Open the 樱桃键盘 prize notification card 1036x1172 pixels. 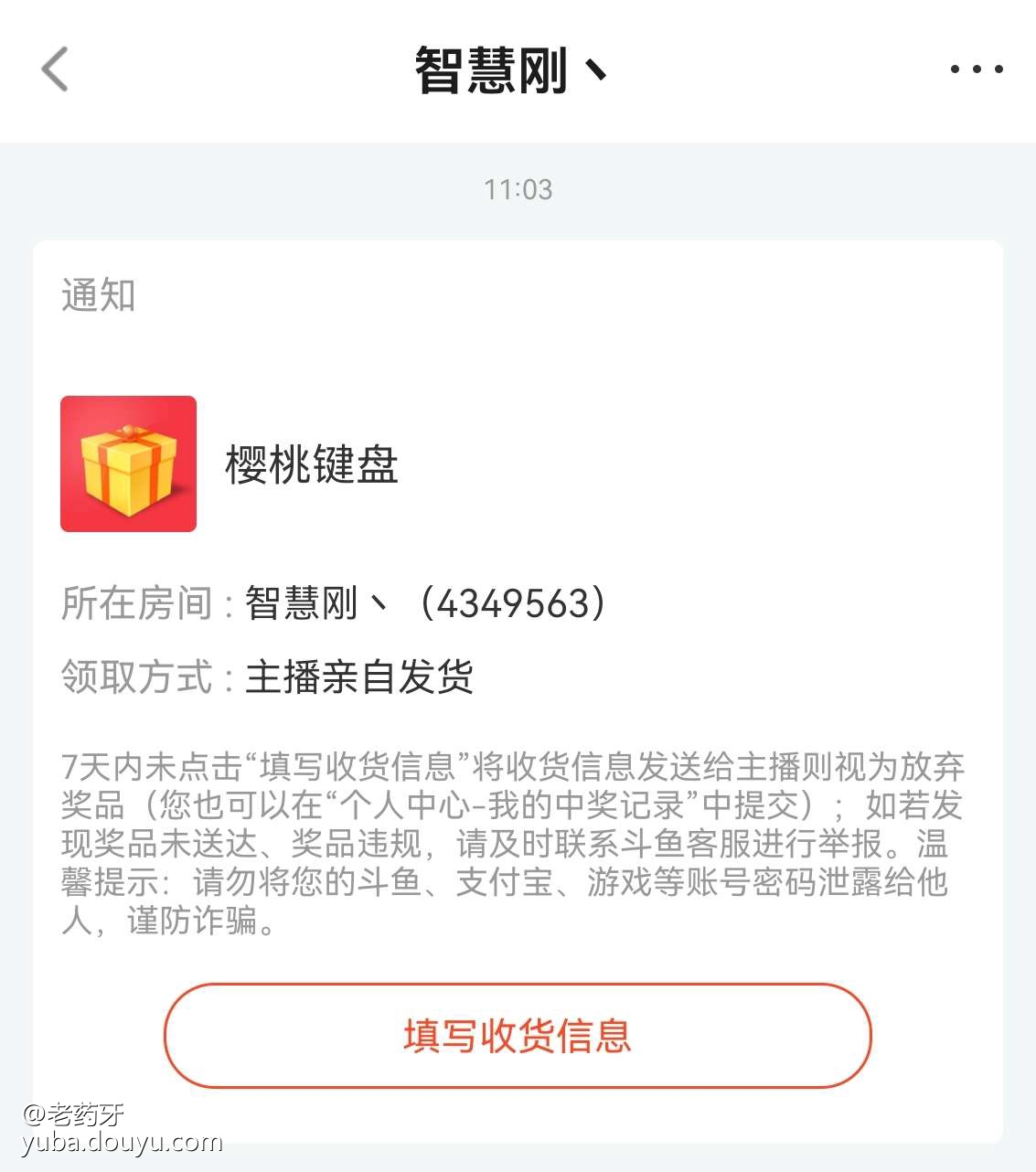[x=311, y=464]
